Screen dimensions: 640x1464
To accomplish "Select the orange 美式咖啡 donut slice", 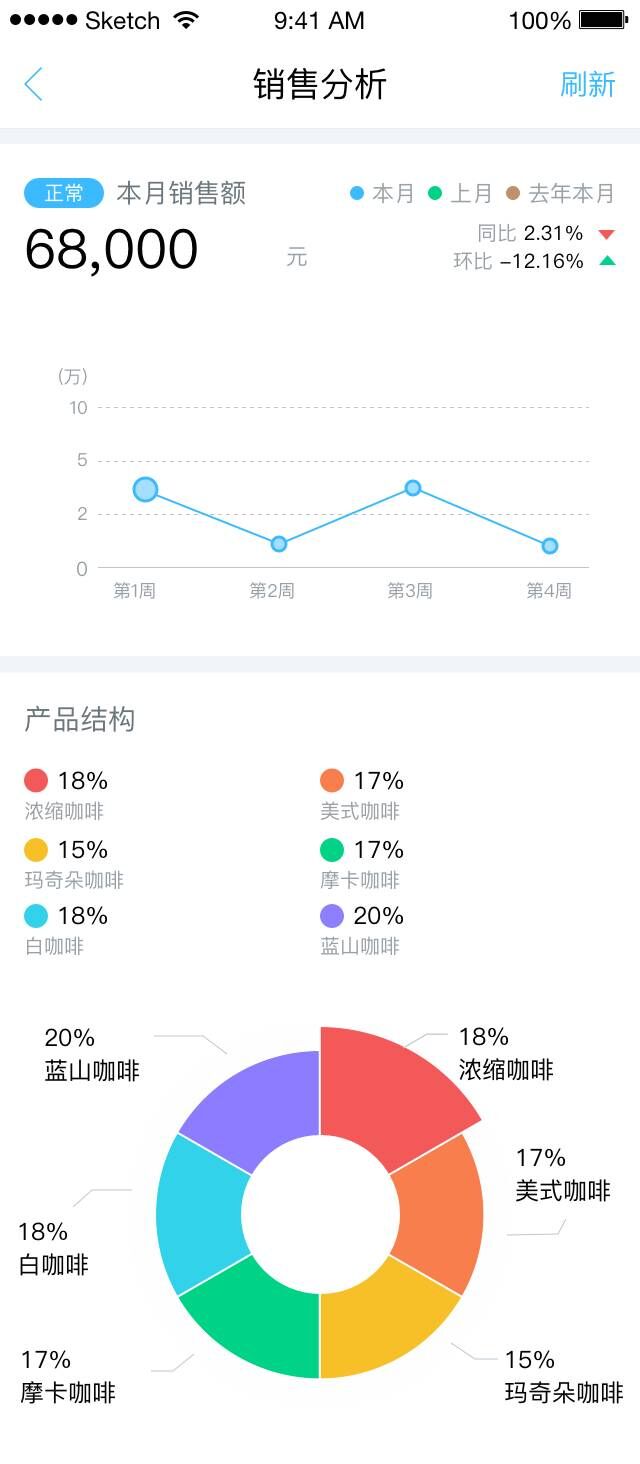I will click(440, 1215).
